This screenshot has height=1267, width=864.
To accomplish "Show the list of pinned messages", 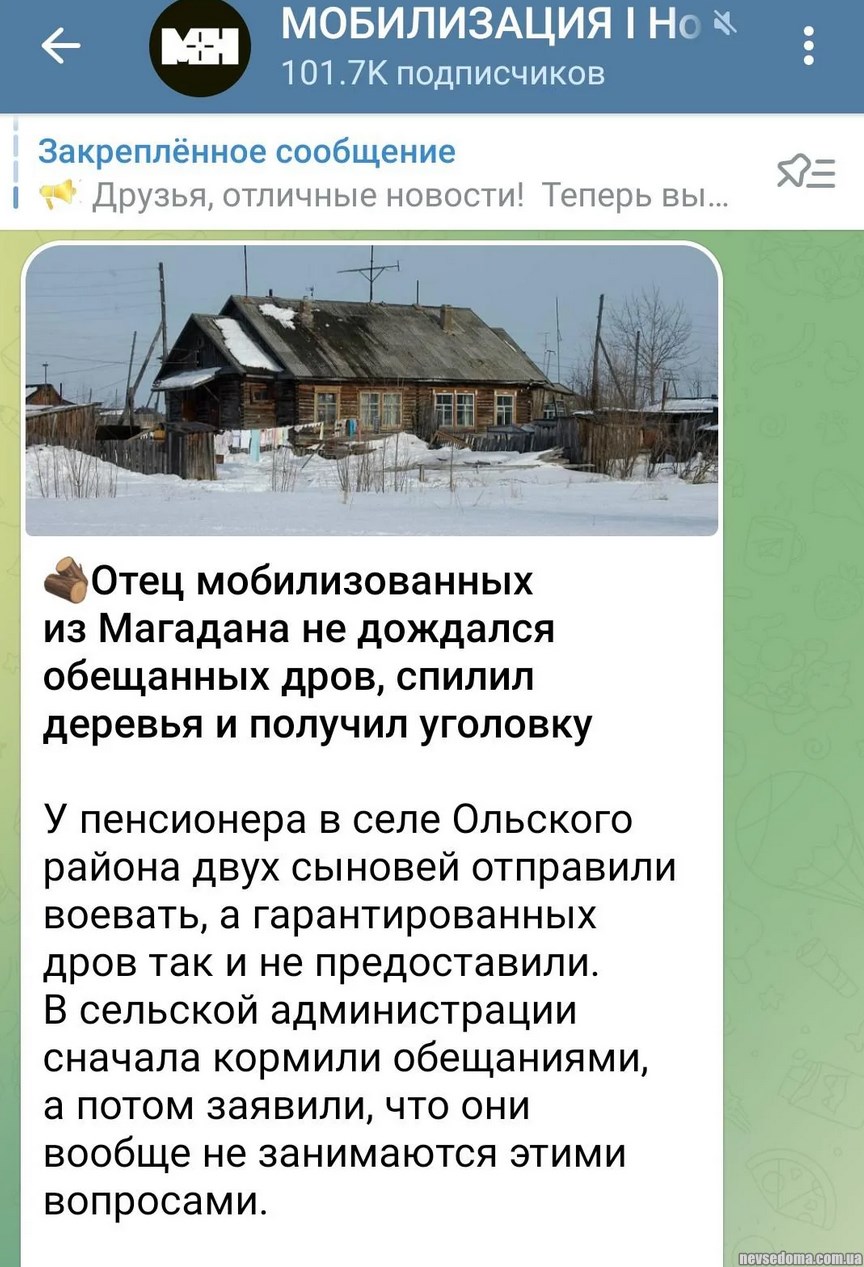I will click(x=806, y=173).
